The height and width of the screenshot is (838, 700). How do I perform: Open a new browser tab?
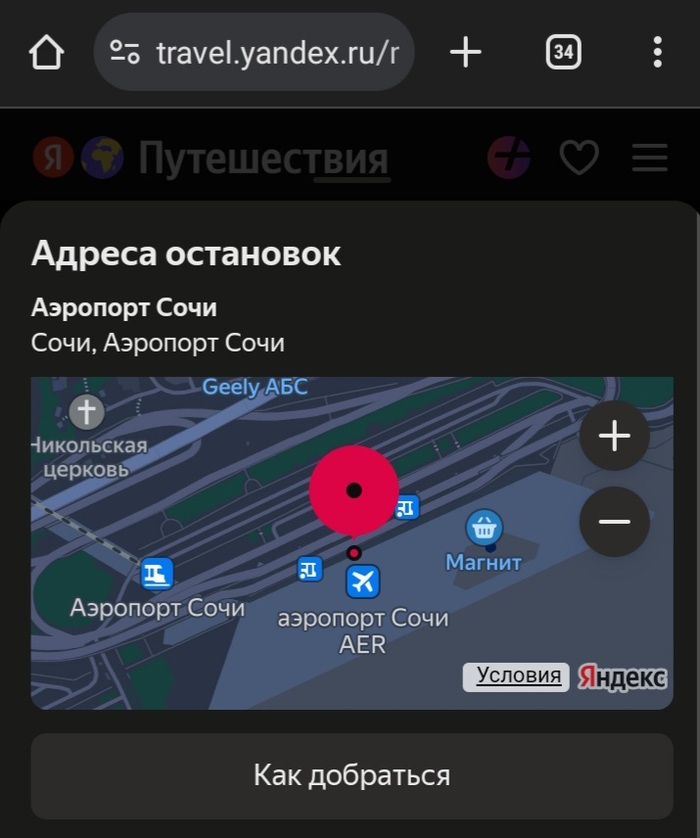coord(466,52)
